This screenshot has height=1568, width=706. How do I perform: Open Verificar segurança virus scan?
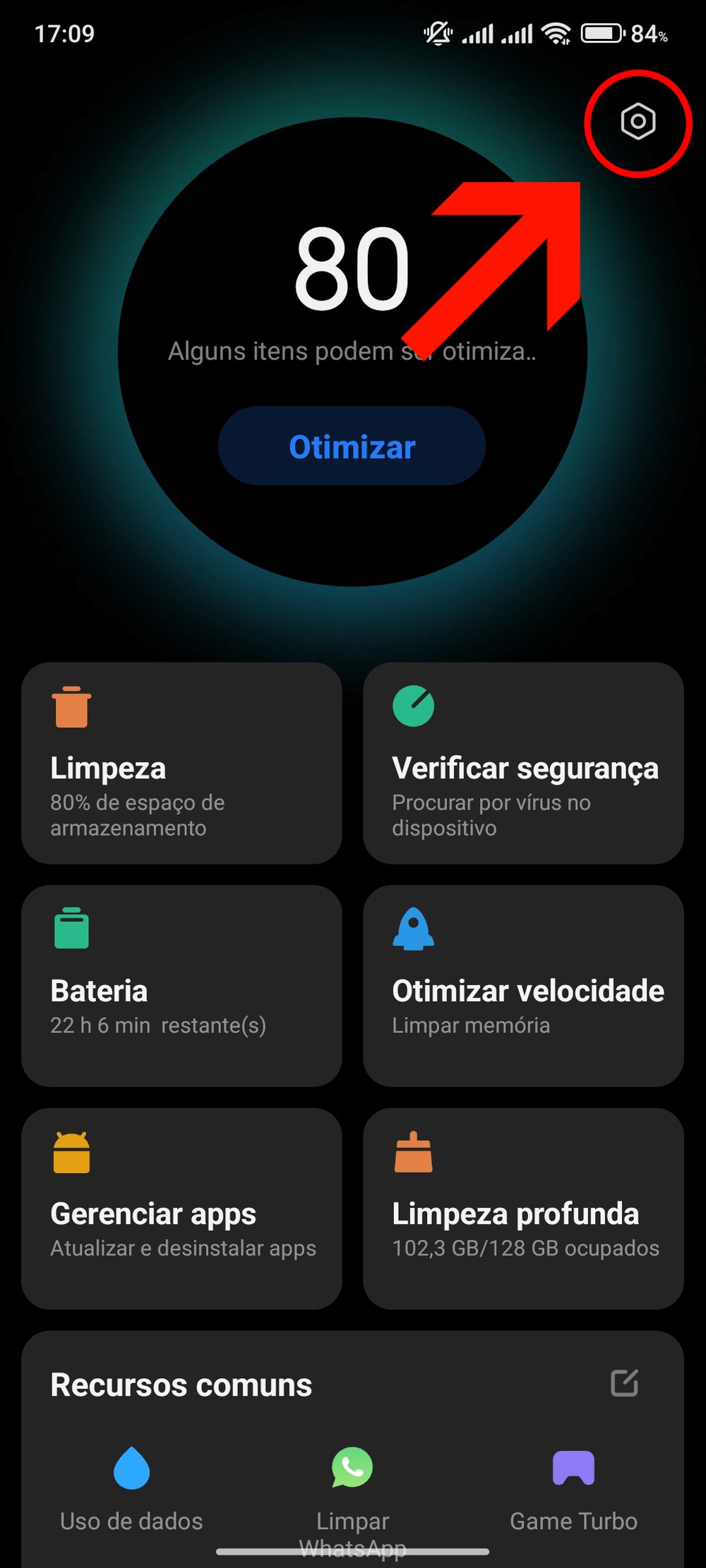[523, 763]
